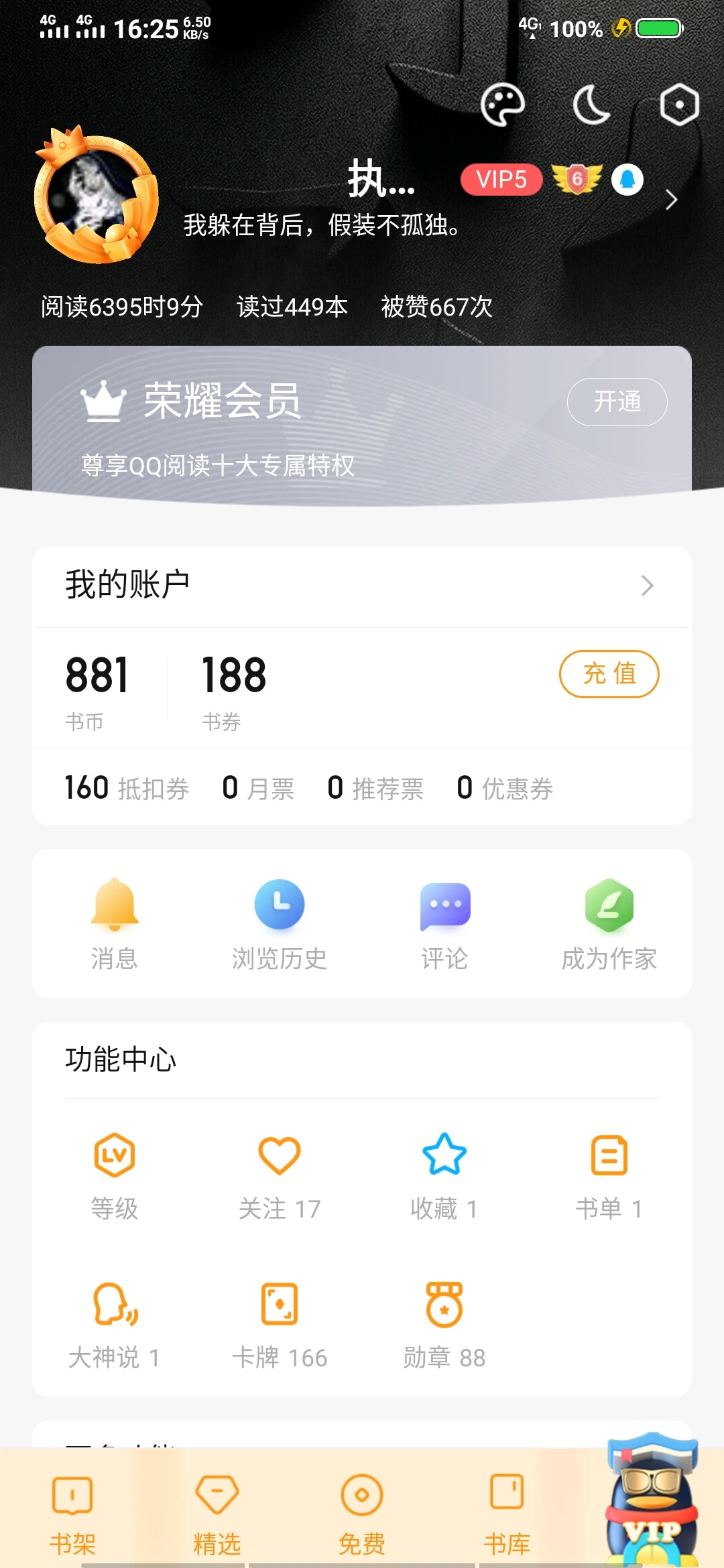Open the 评论 comments section
This screenshot has height=1568, width=724.
point(444,923)
